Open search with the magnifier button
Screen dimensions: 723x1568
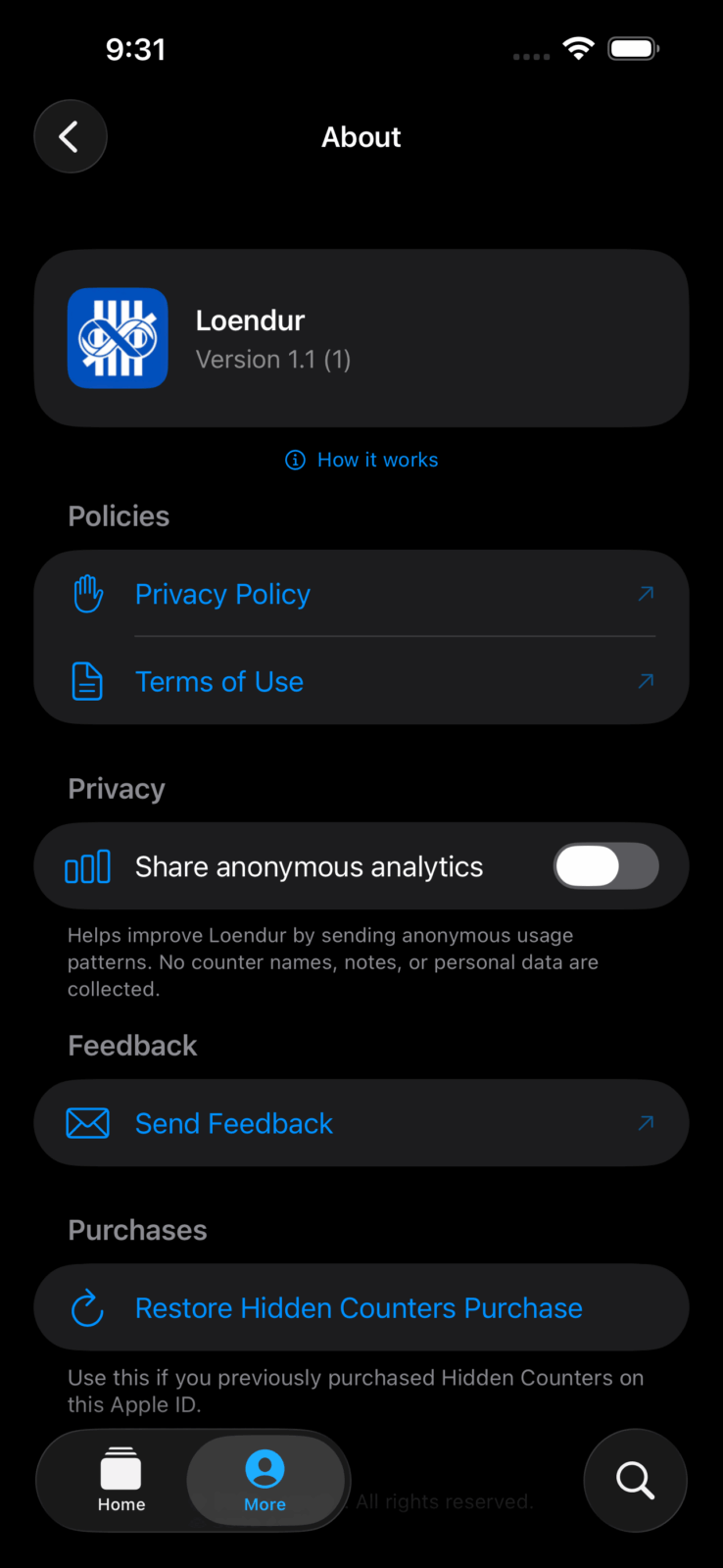coord(635,1480)
